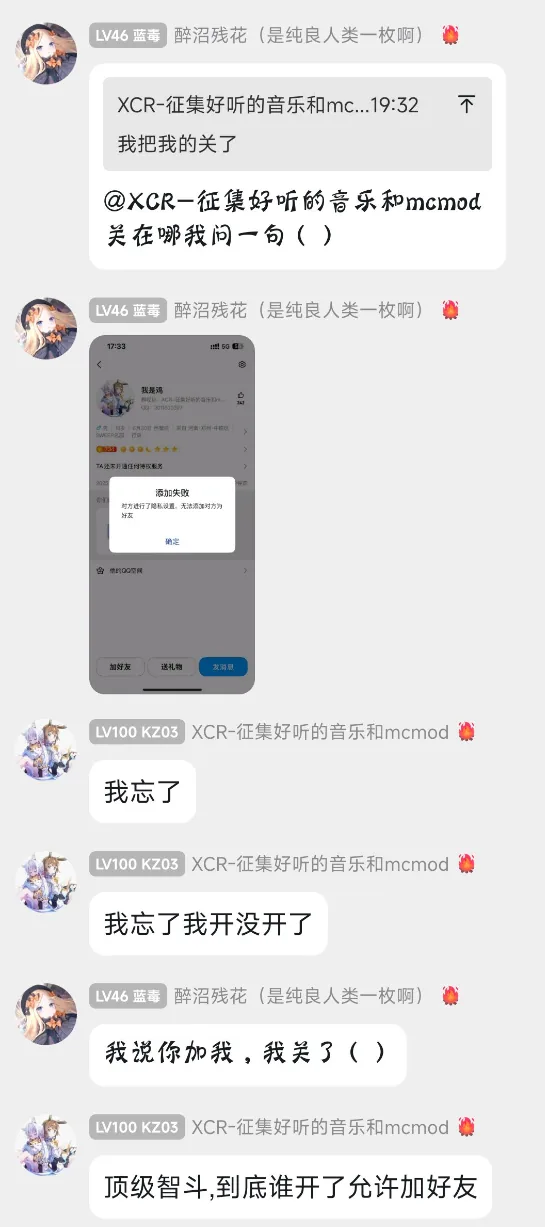Jump to quoted message via the up-arrow icon
Image resolution: width=545 pixels, height=1227 pixels.
coord(466,104)
